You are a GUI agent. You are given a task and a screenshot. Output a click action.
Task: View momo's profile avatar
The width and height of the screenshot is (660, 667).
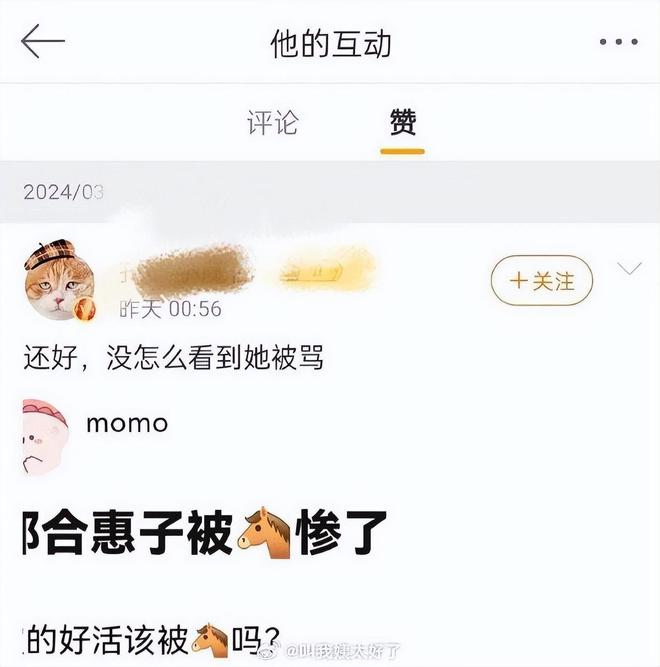pos(43,435)
